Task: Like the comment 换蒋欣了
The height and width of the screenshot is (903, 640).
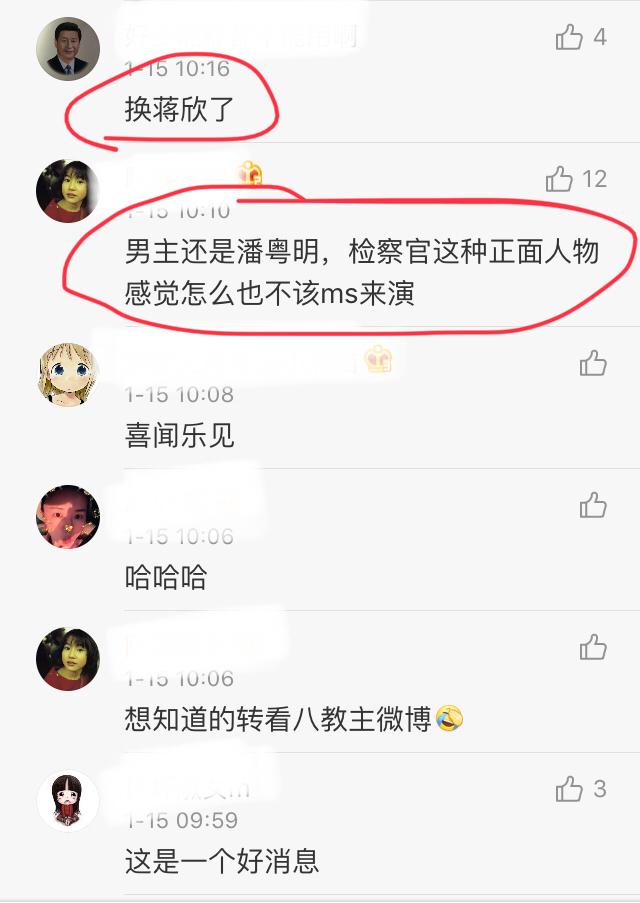Action: pyautogui.click(x=569, y=38)
